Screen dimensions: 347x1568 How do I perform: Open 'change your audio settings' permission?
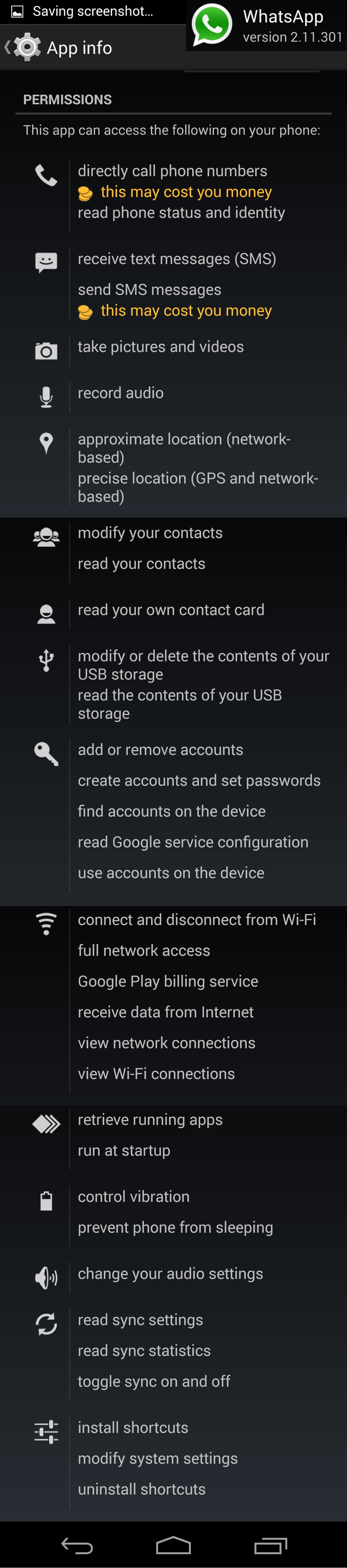pyautogui.click(x=170, y=1273)
